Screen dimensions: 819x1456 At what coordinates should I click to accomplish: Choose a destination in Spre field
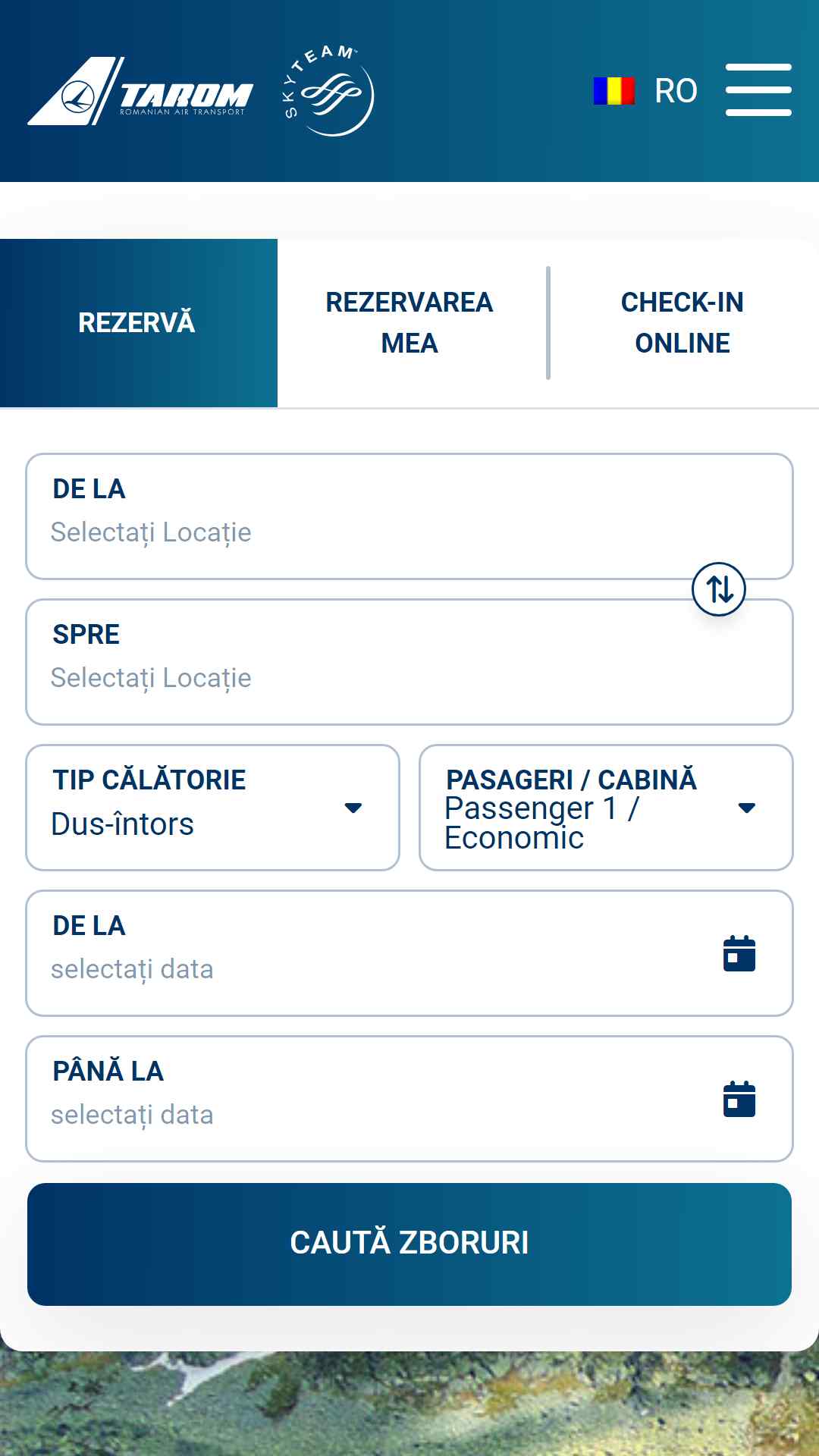[409, 662]
